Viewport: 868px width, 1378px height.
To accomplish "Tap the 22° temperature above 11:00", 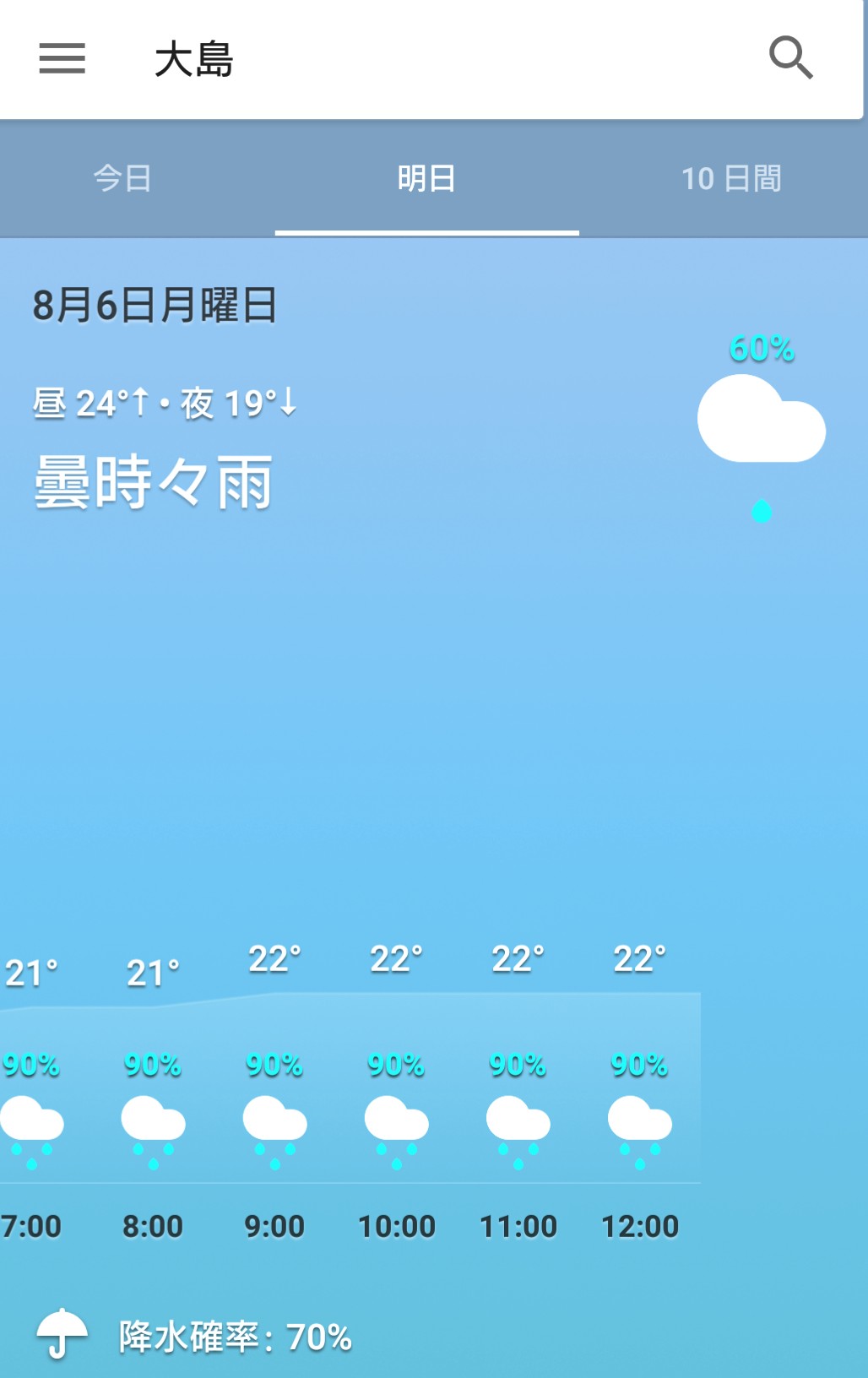I will tap(518, 957).
